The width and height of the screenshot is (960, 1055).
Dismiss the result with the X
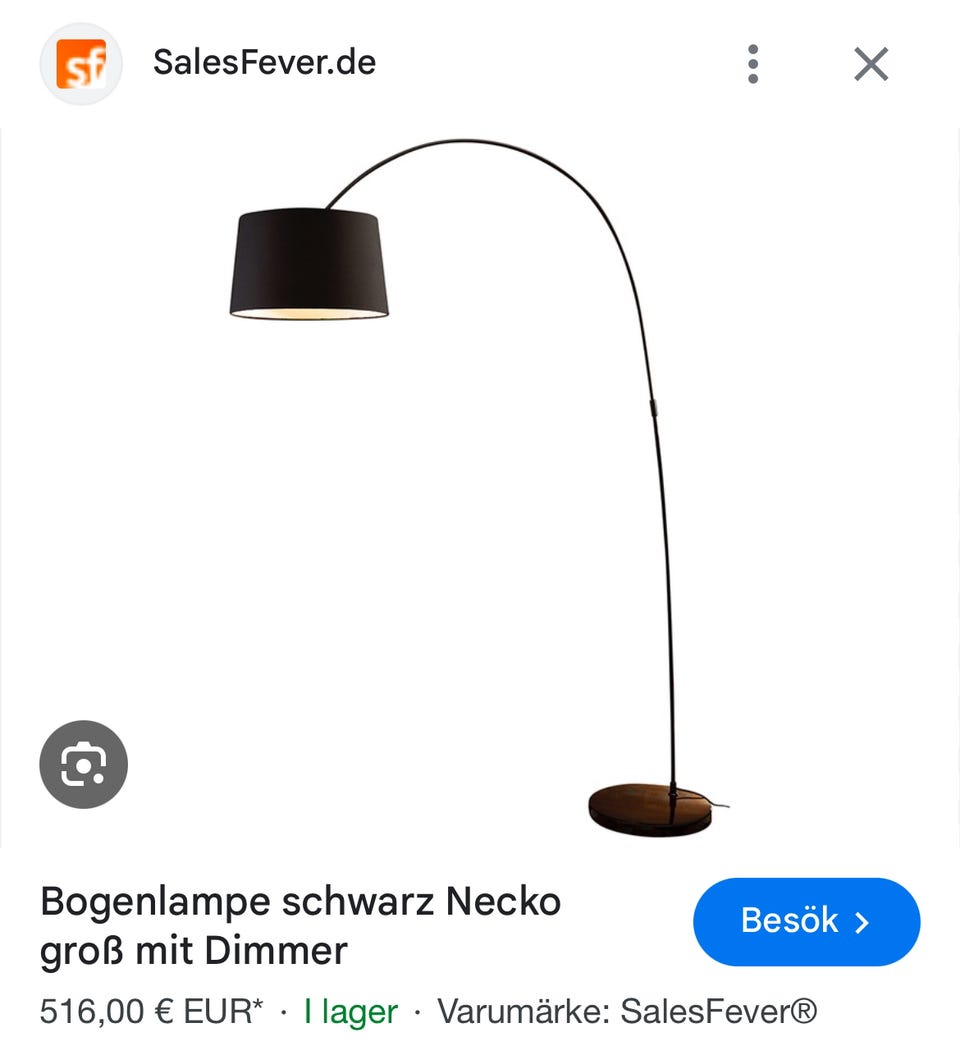871,64
